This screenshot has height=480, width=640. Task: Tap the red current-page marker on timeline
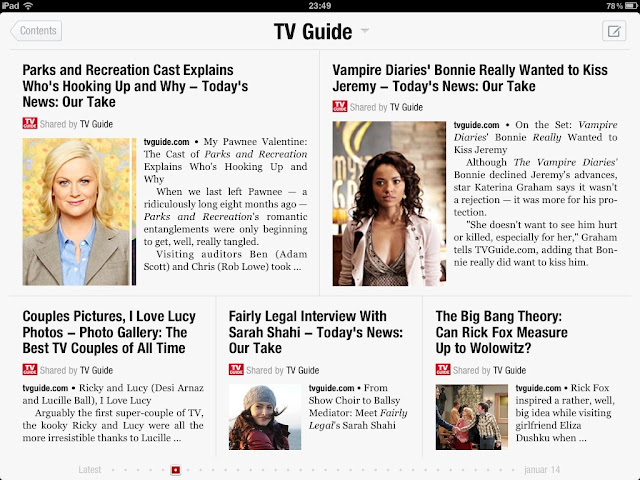point(176,469)
